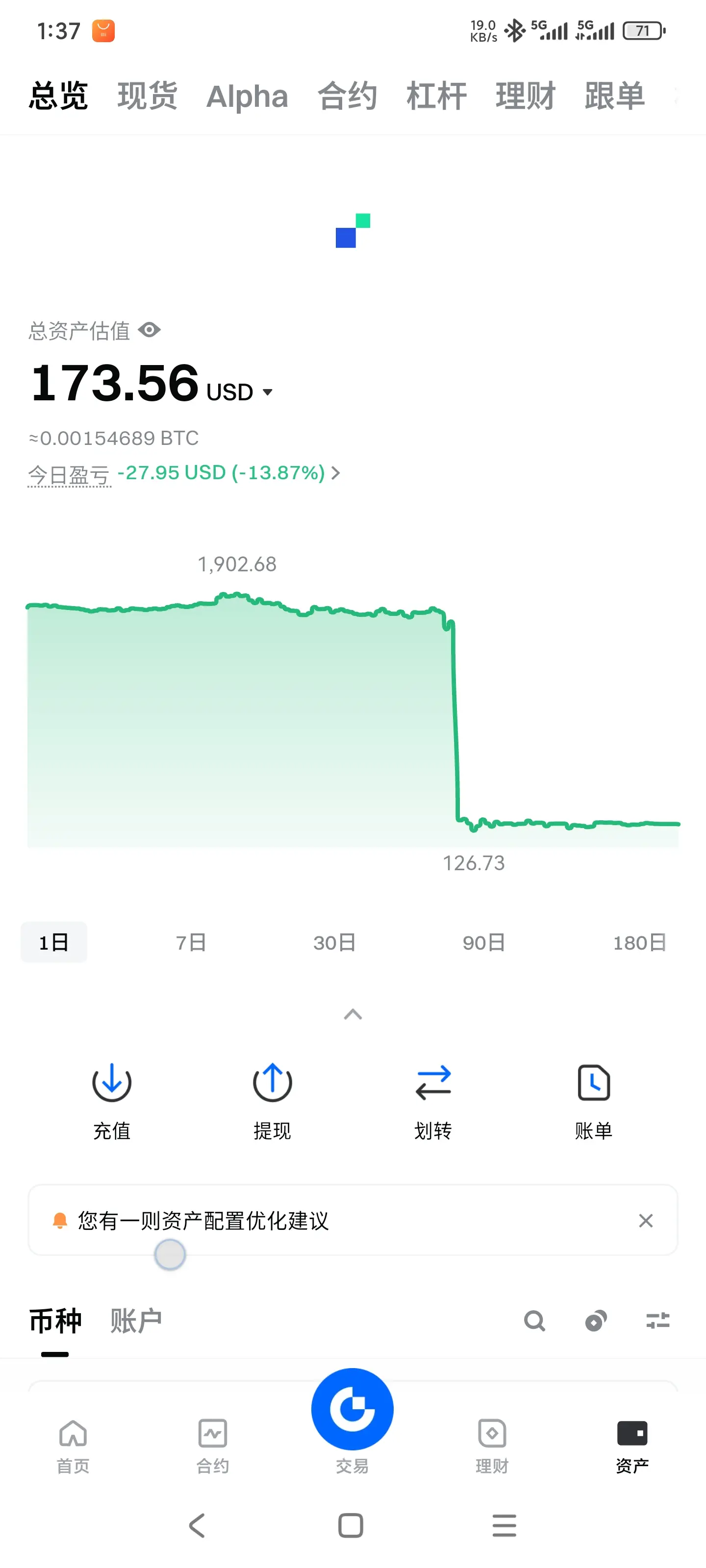Open the Alpha tab
706x1568 pixels.
pyautogui.click(x=247, y=96)
